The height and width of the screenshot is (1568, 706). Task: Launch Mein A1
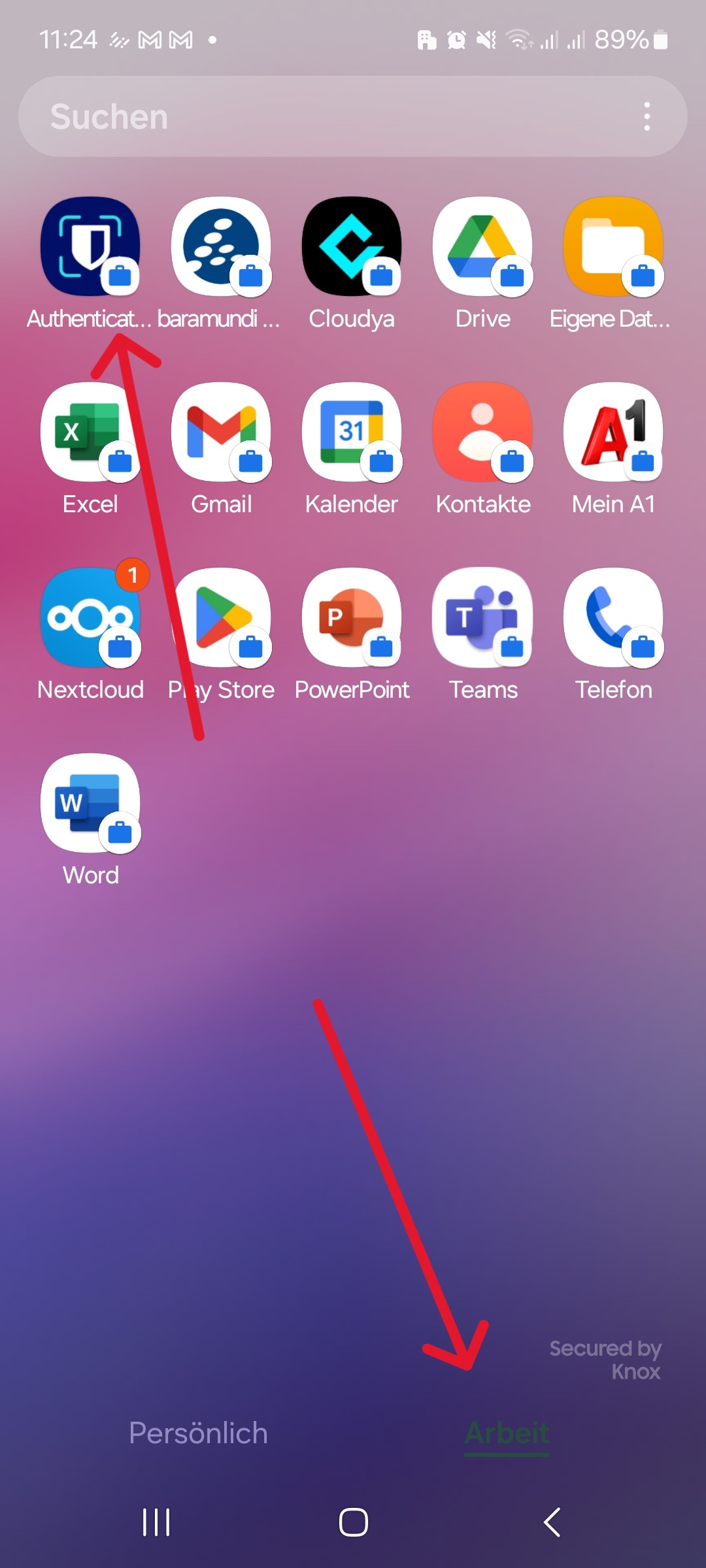(x=613, y=433)
